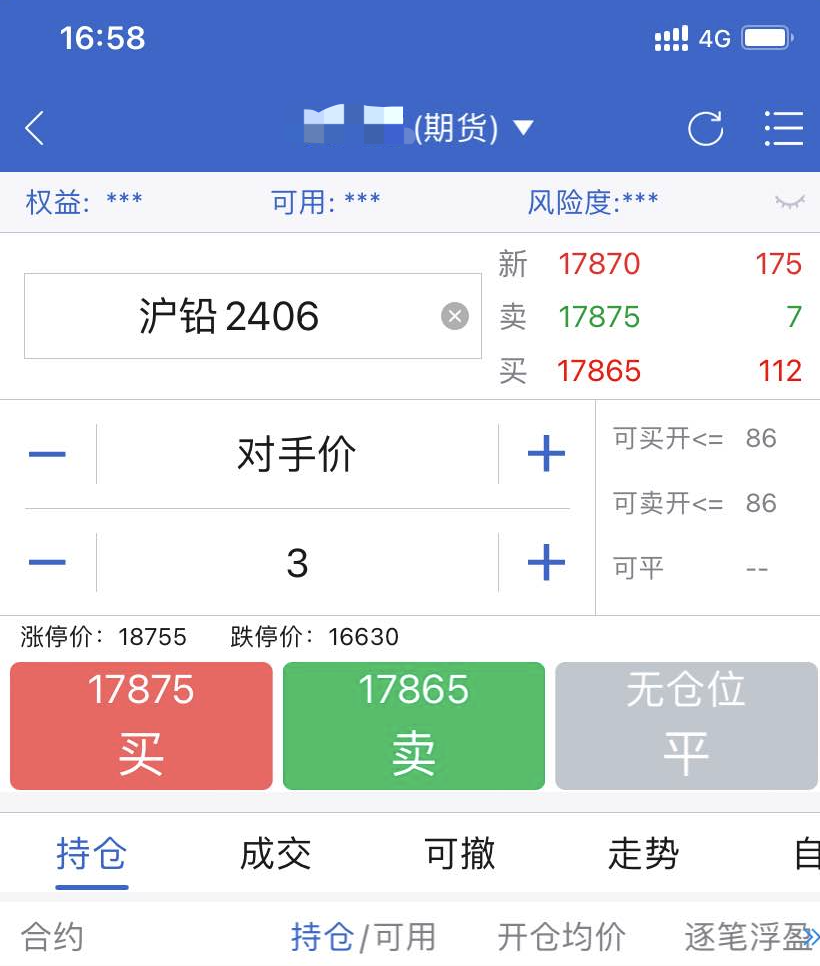820x966 pixels.
Task: Decrease the lot quantity below 3
Action: coord(47,563)
